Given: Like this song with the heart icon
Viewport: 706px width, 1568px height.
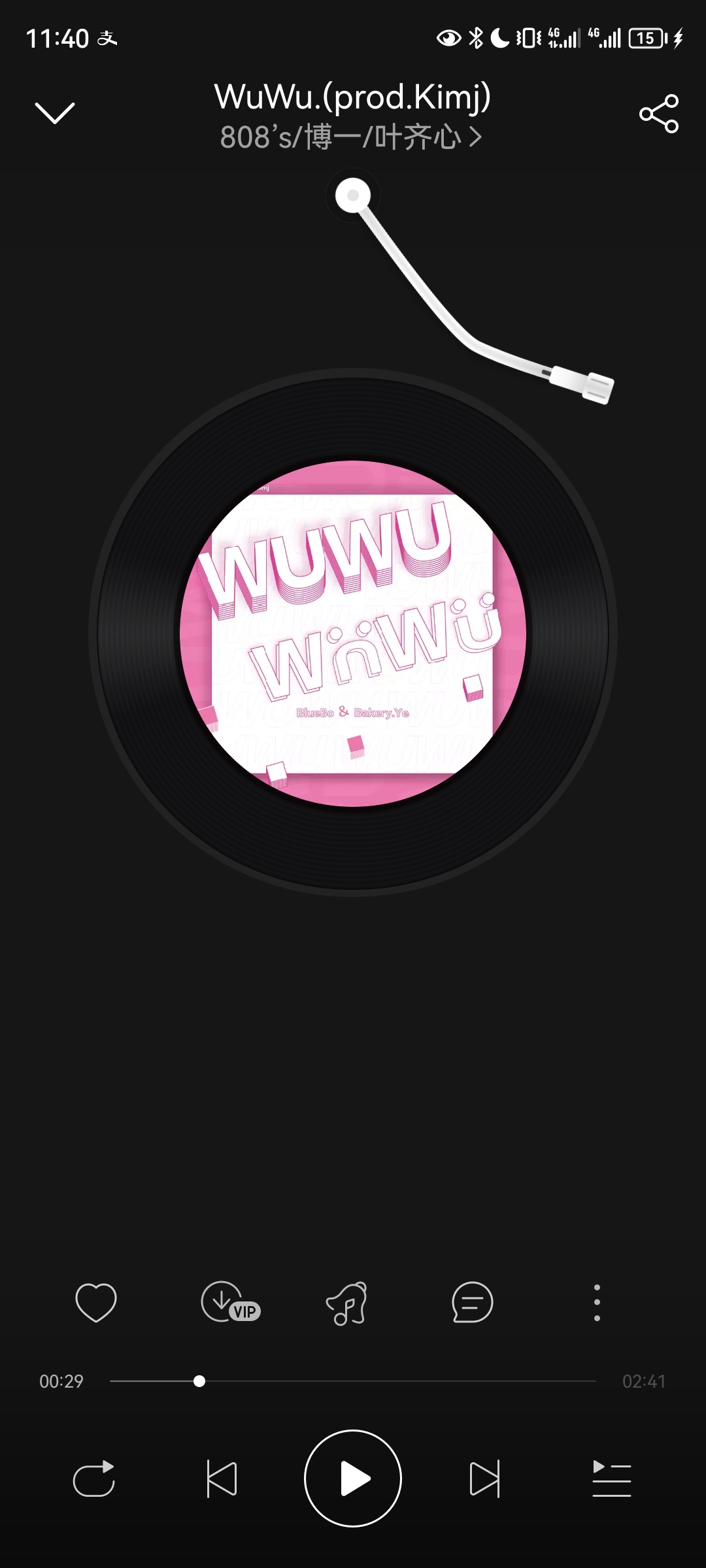Looking at the screenshot, I should pos(96,1302).
